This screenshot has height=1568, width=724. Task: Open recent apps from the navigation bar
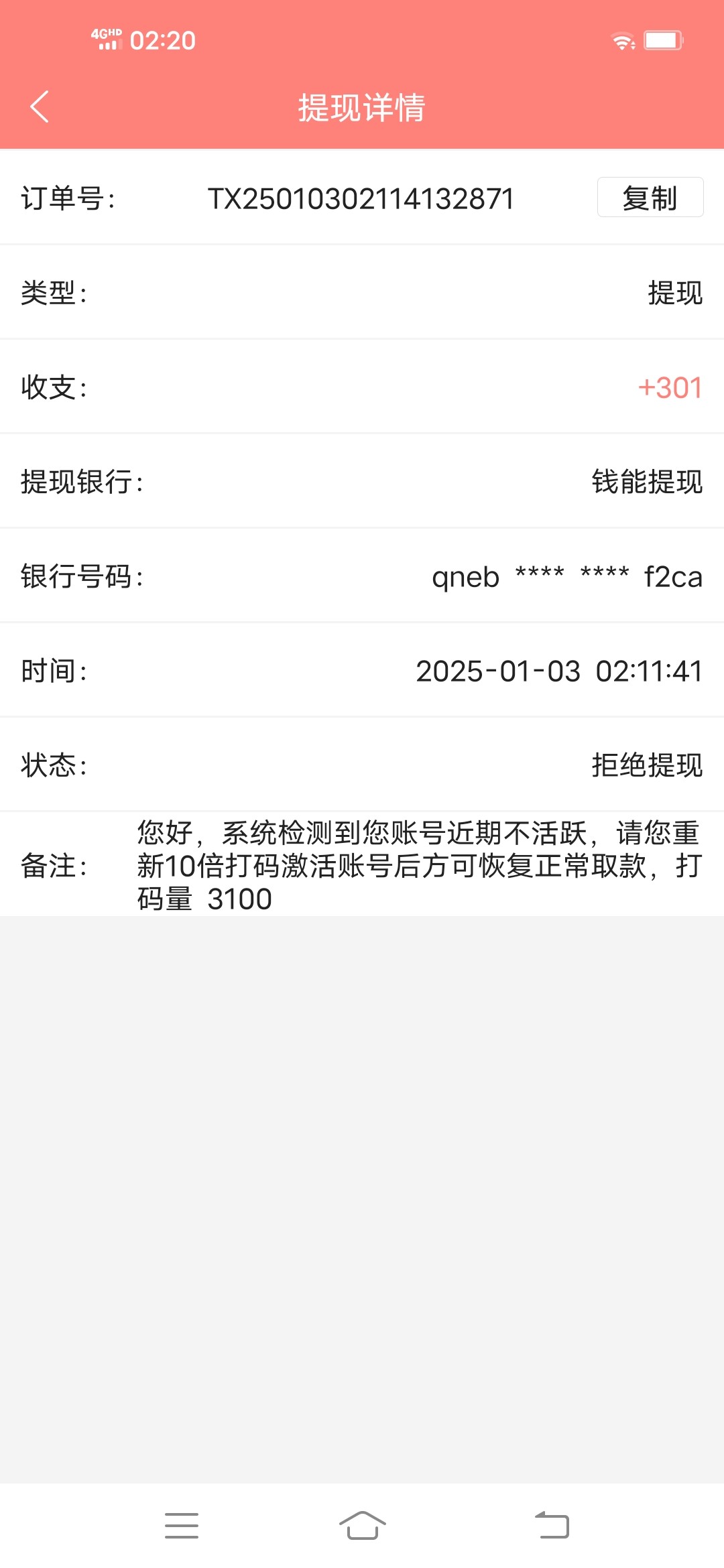182,1526
